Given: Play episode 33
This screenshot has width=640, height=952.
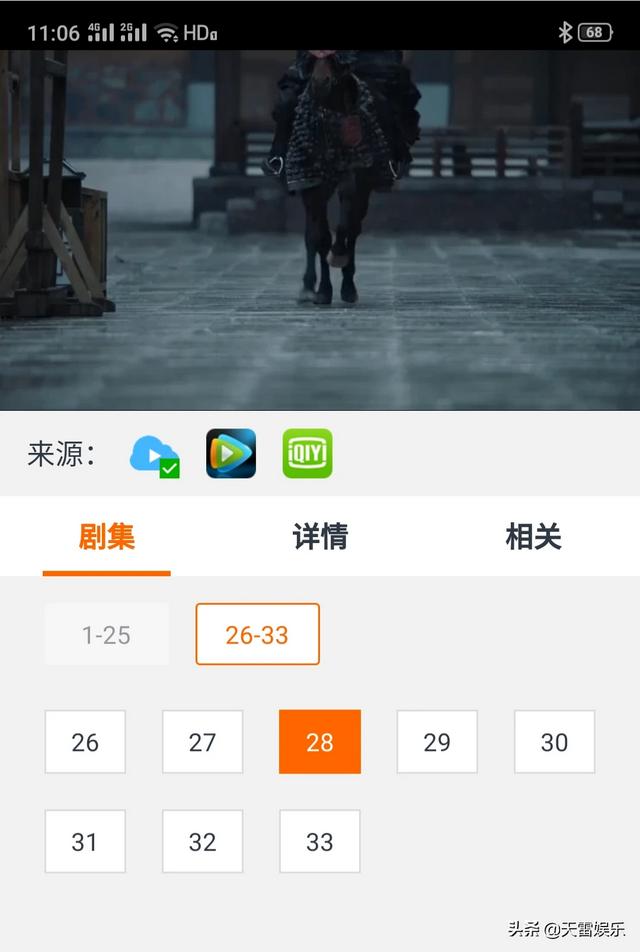Looking at the screenshot, I should point(320,842).
